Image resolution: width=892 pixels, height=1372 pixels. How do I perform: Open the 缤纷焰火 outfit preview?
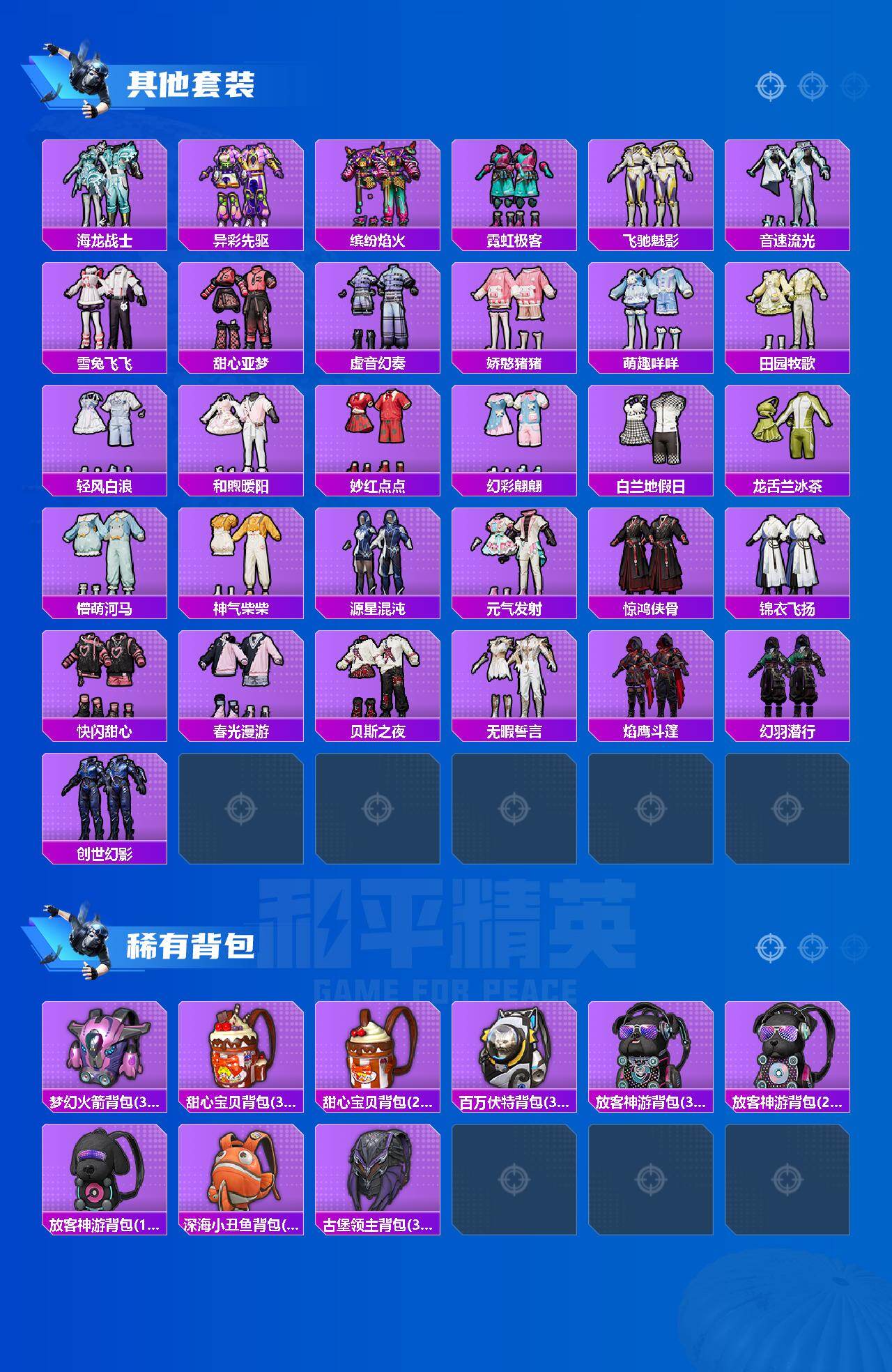click(x=380, y=185)
